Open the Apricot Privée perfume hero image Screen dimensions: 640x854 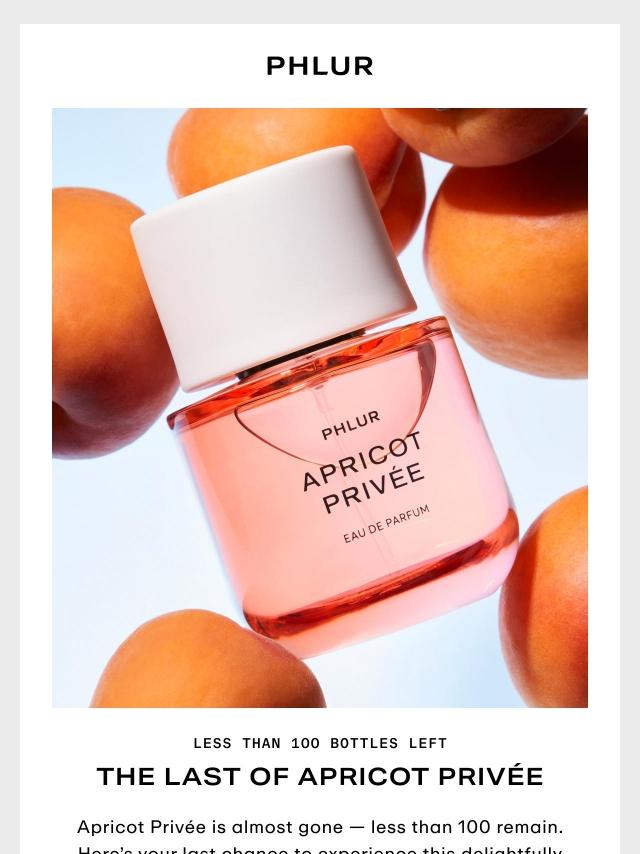click(320, 408)
